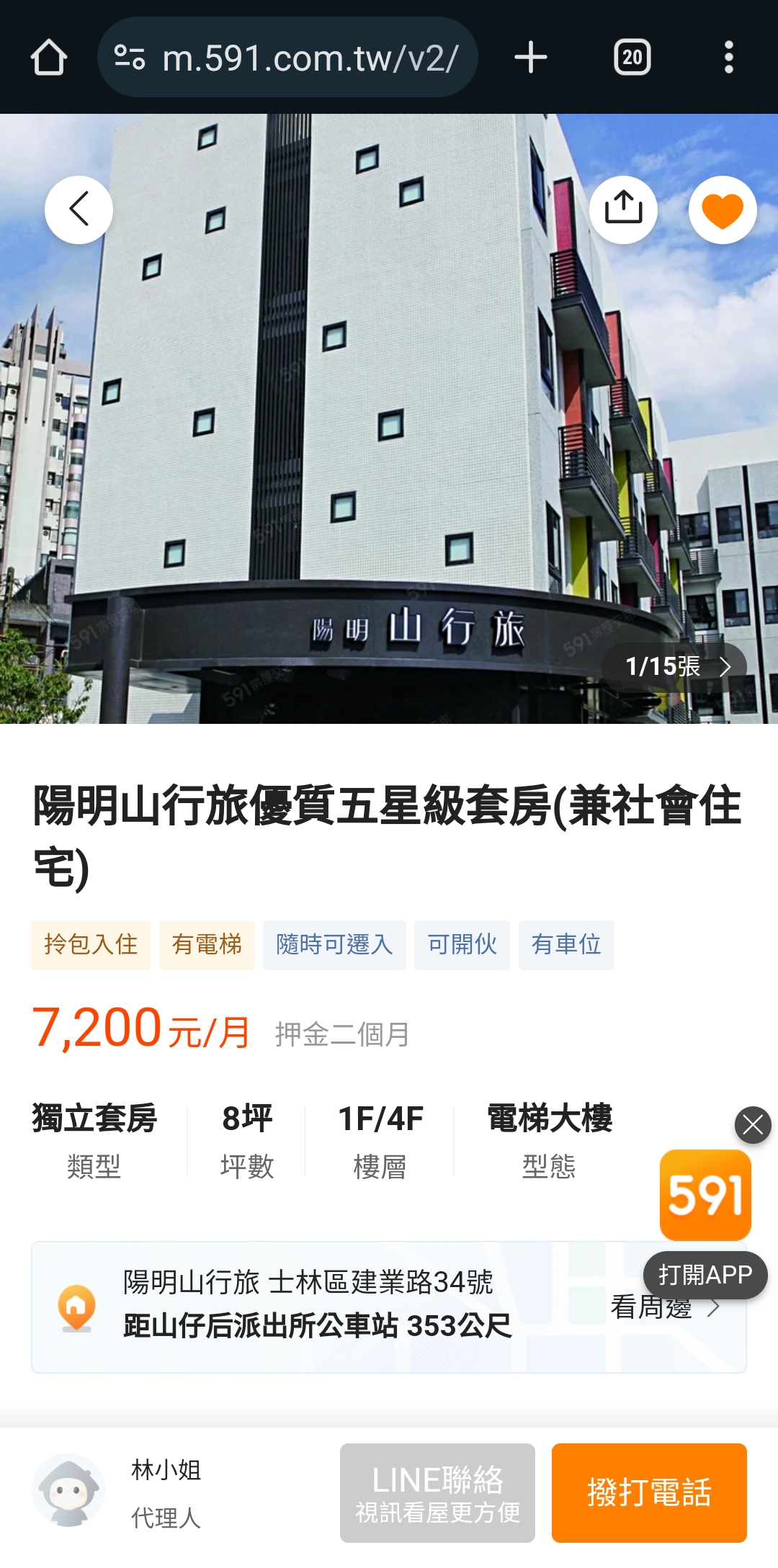
Task: Open the 1/15張 photo gallery
Action: pyautogui.click(x=676, y=667)
